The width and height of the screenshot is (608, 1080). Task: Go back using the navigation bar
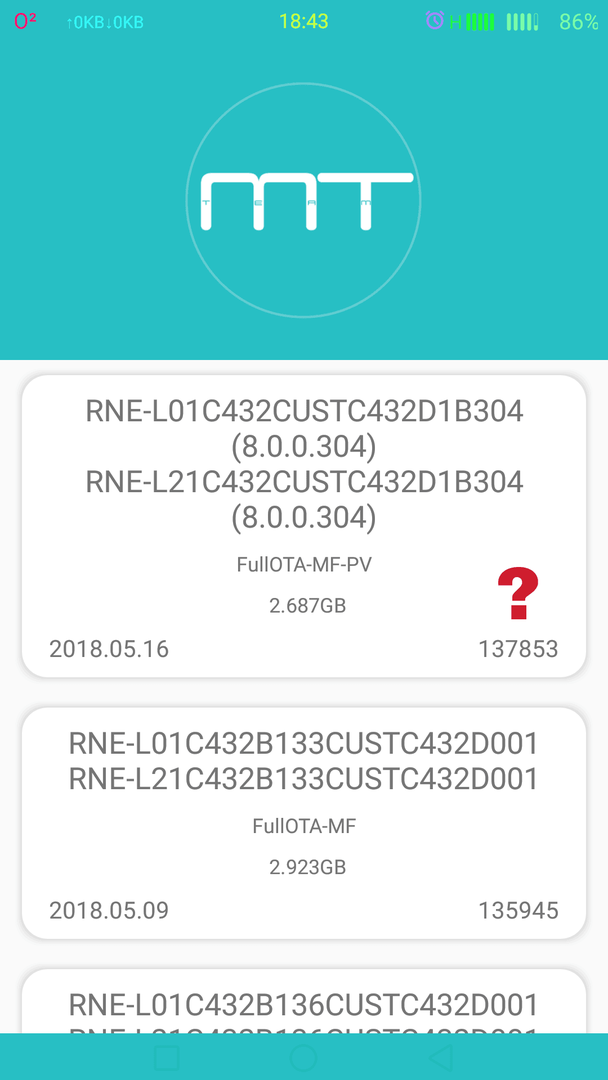439,1057
